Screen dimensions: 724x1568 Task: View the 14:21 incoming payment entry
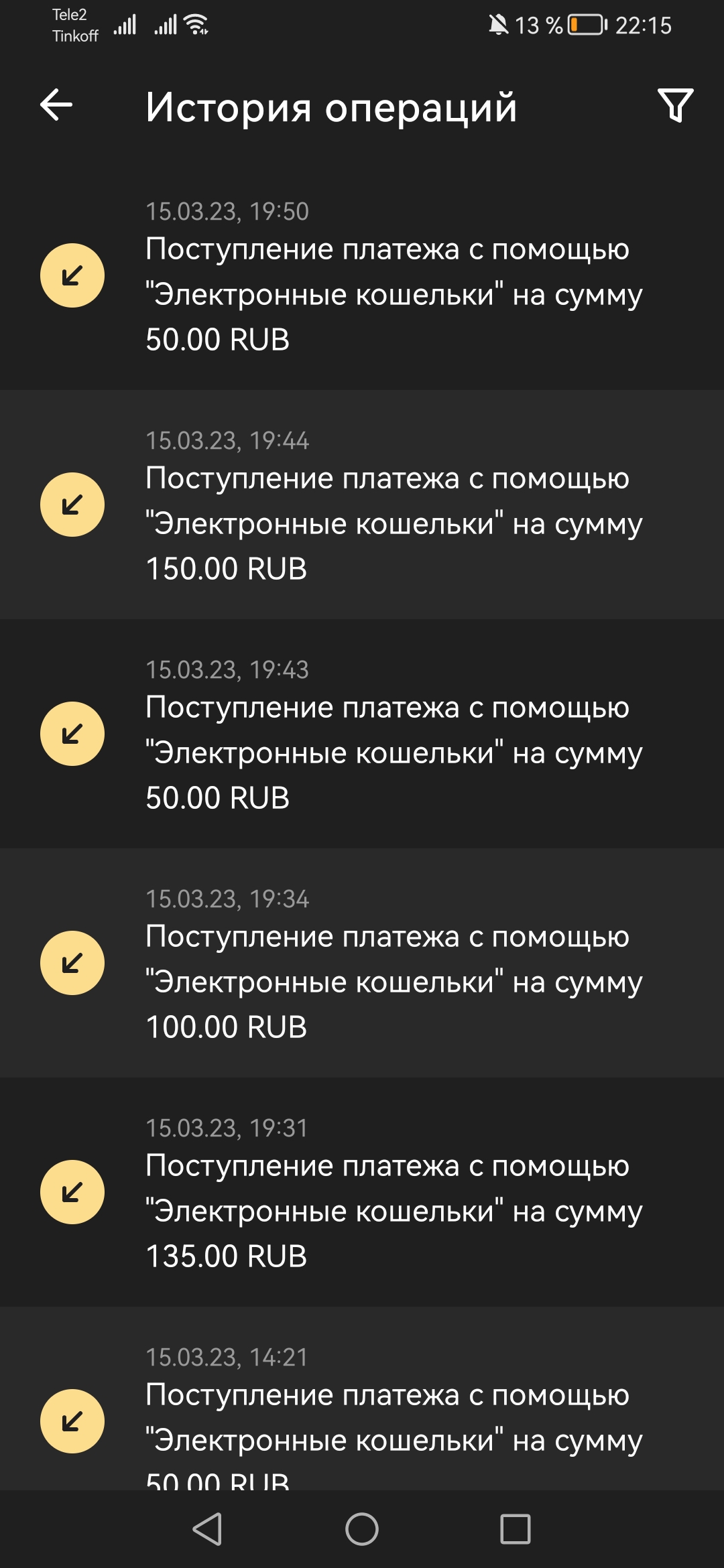362,1414
